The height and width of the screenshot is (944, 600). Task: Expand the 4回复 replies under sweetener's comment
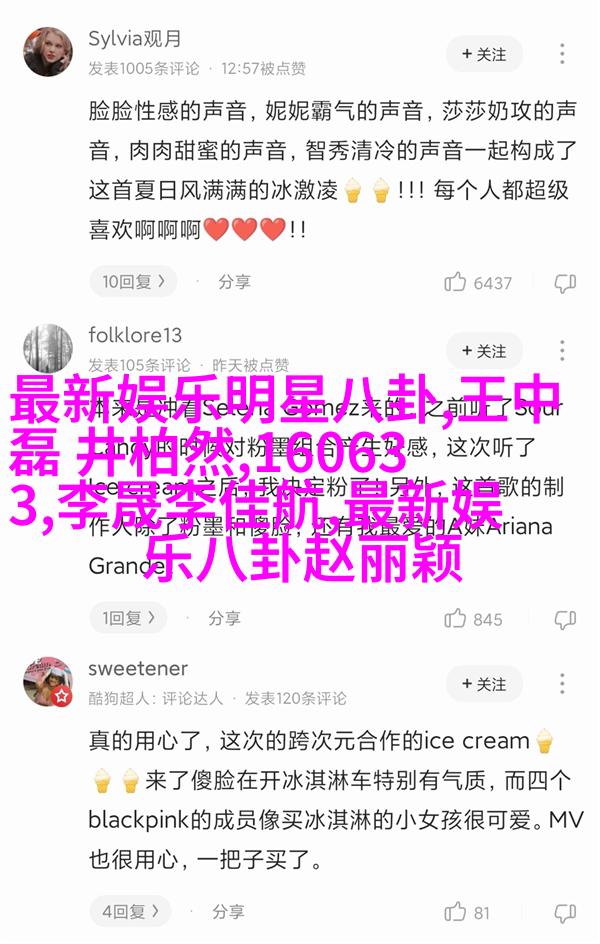coord(130,912)
